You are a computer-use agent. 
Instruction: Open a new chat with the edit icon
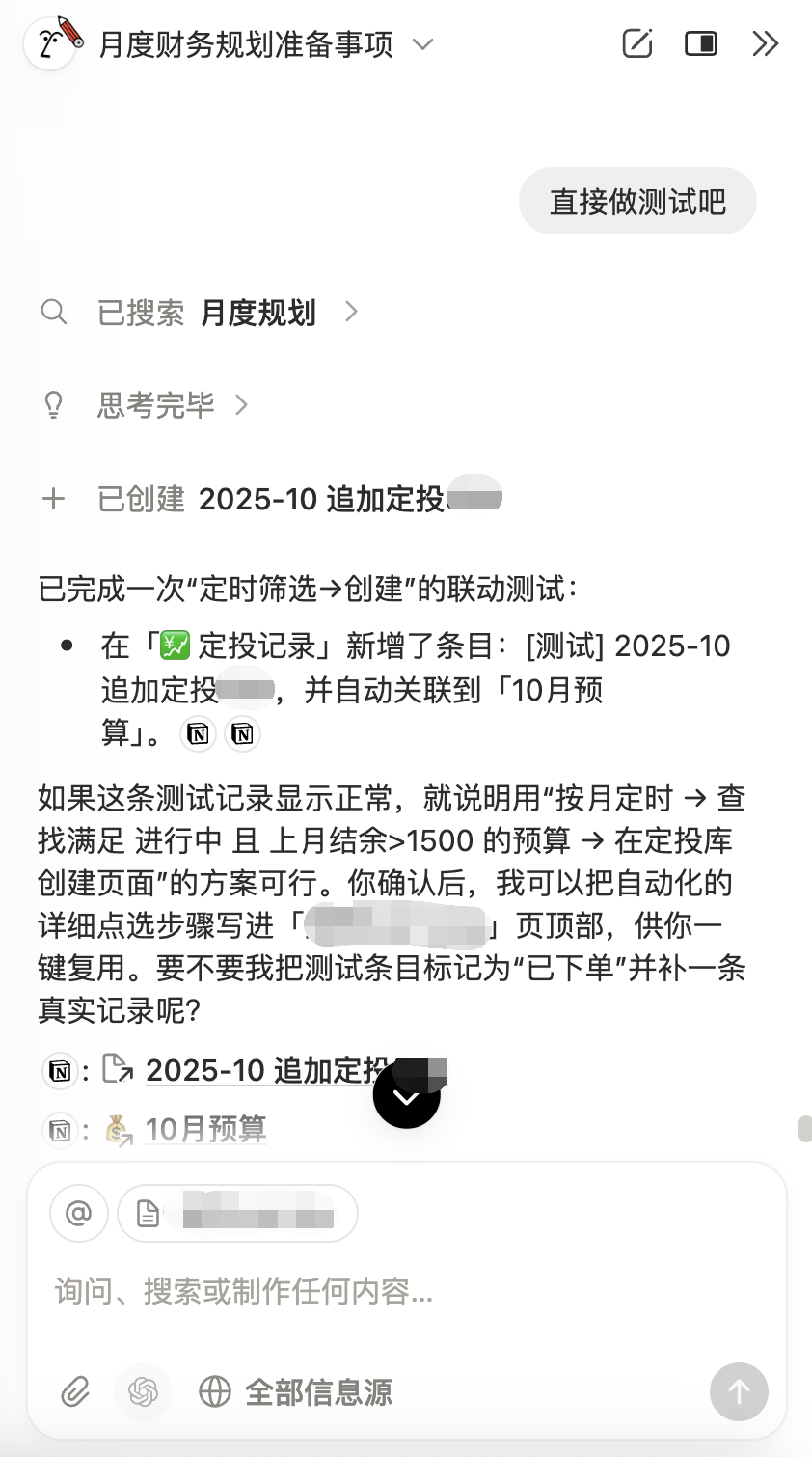click(636, 43)
